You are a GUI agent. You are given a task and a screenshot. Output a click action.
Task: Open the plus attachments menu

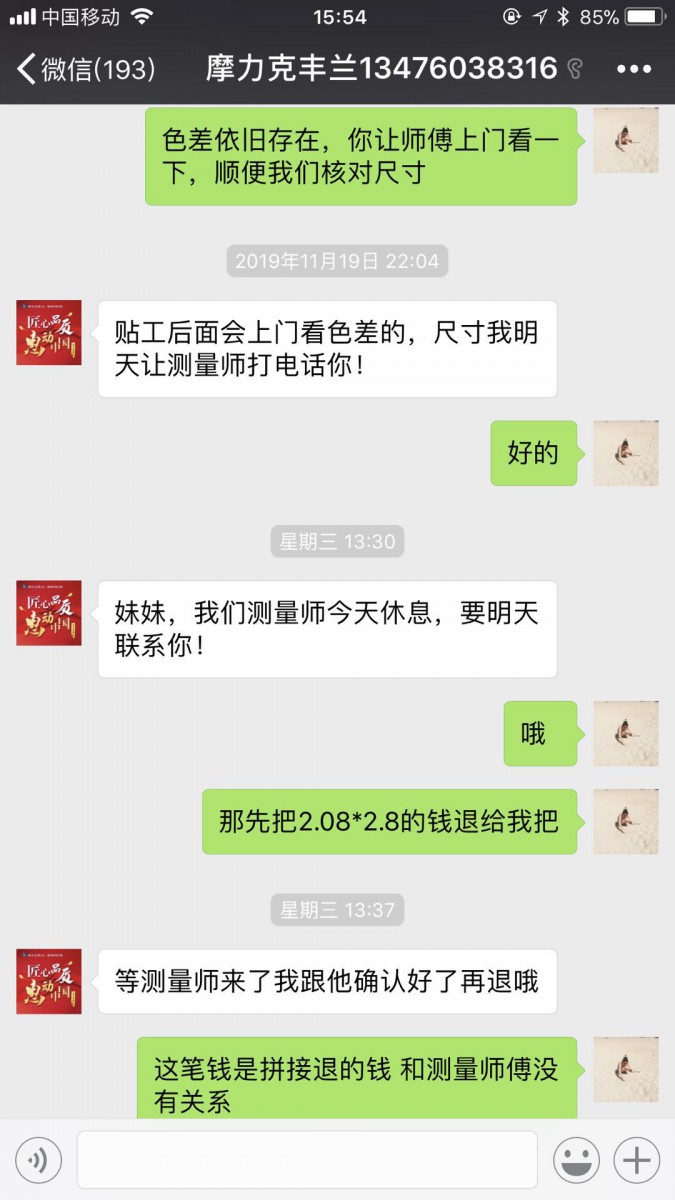pos(636,1160)
